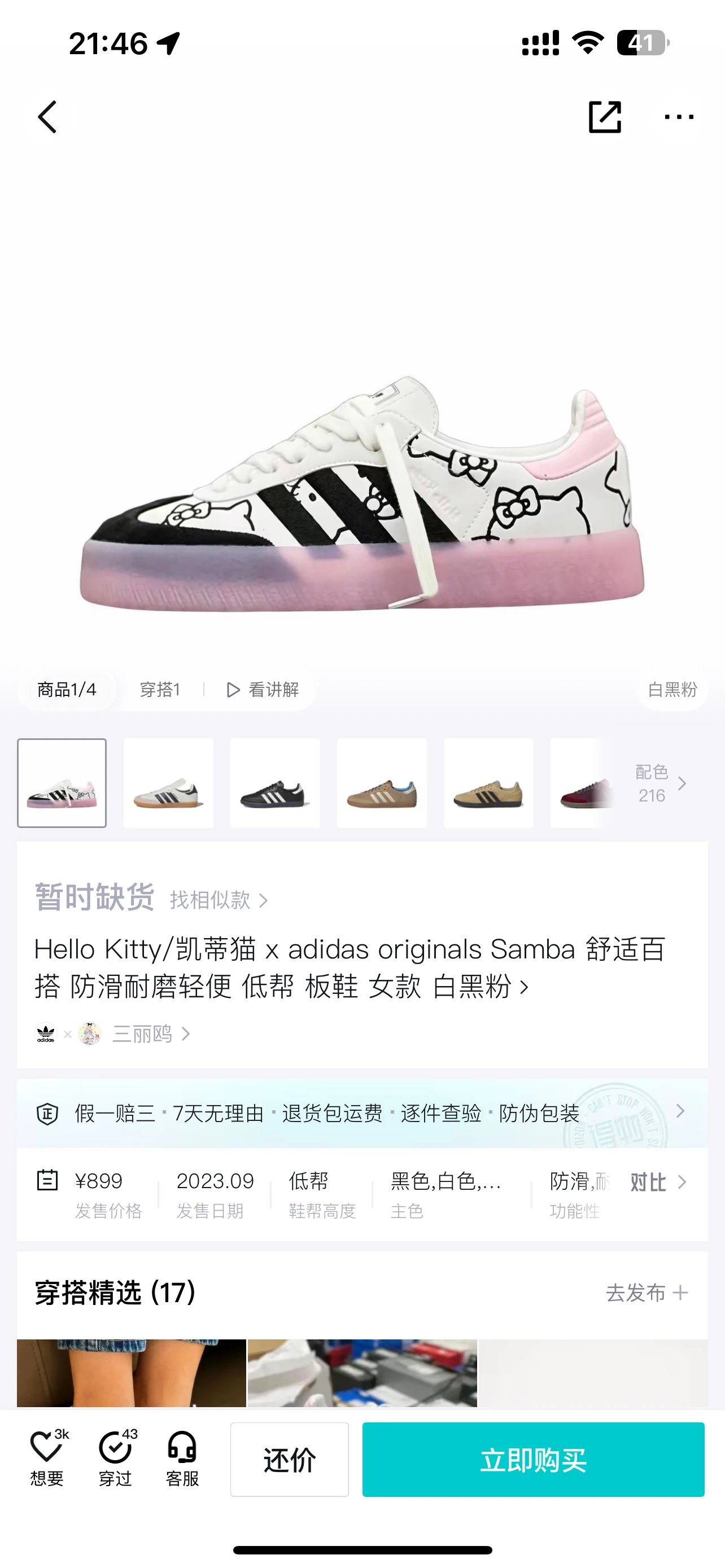The width and height of the screenshot is (725, 1568).
Task: Open the 三丽鸥 brand page
Action: tap(142, 1033)
